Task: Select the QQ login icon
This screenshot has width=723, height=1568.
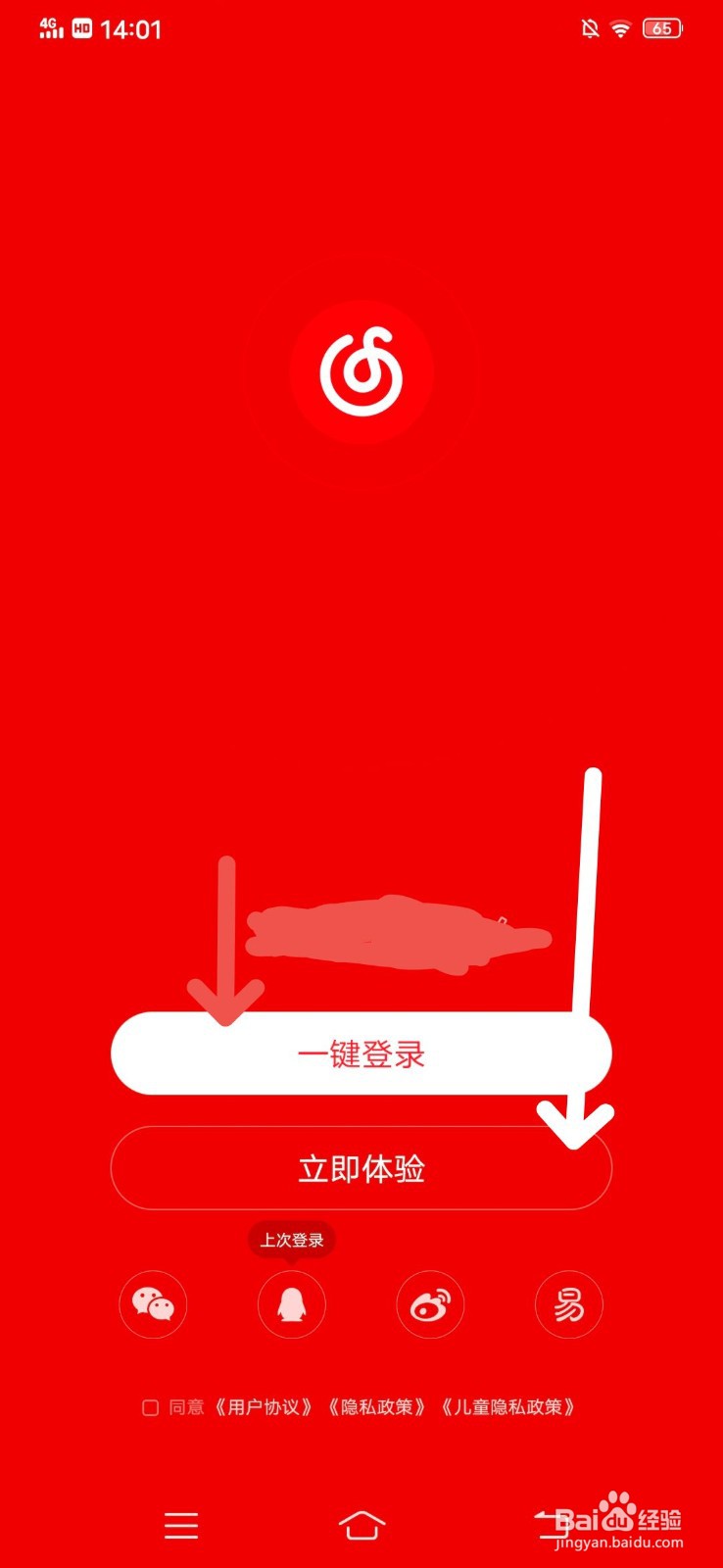Action: point(291,1304)
